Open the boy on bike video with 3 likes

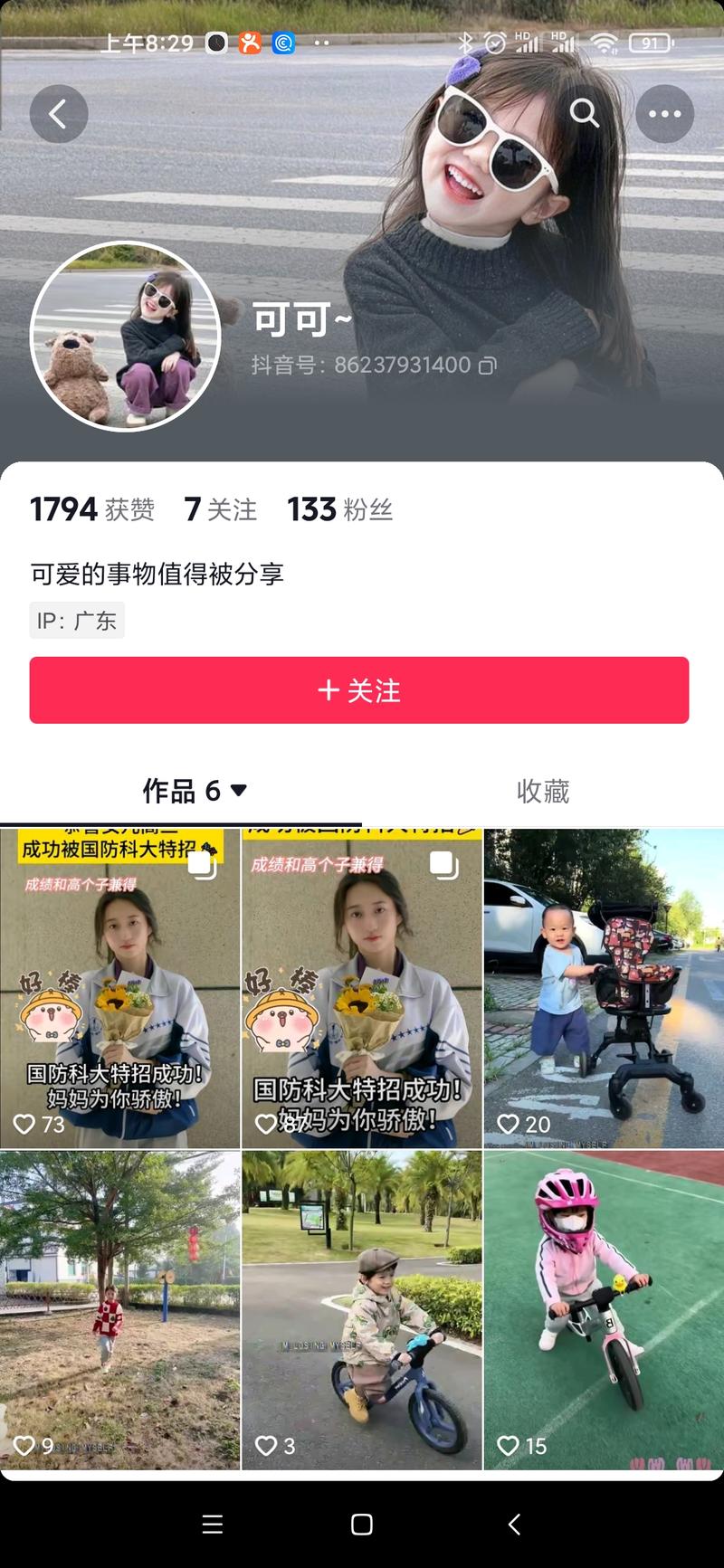[x=361, y=1309]
